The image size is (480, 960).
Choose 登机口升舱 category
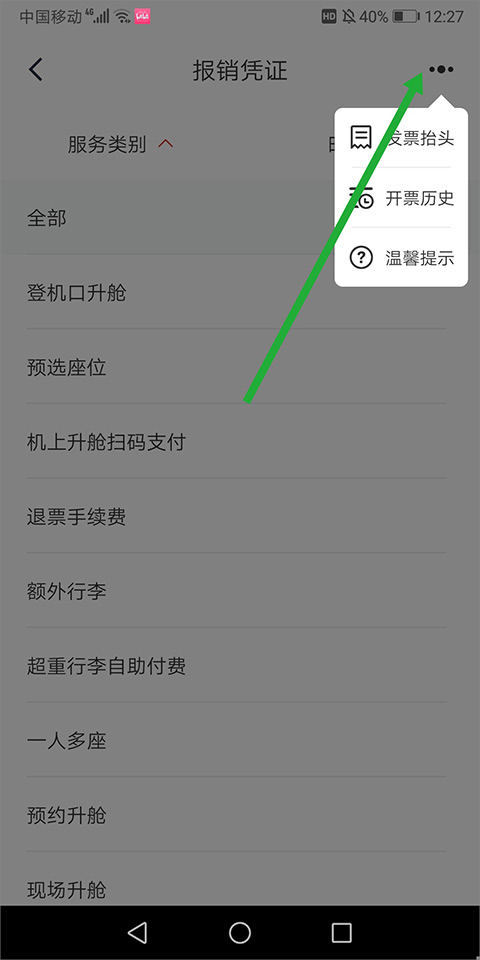(236, 293)
